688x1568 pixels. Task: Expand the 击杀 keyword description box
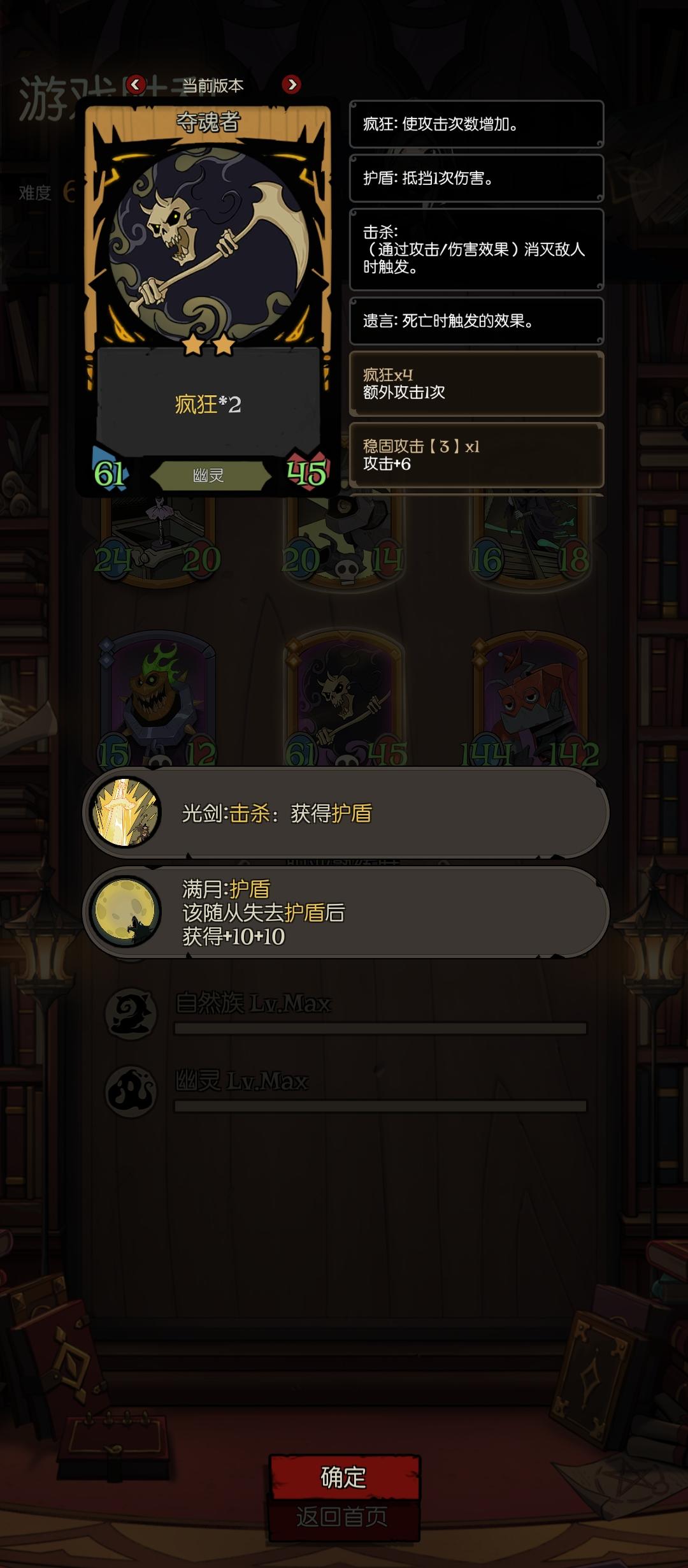tap(476, 249)
